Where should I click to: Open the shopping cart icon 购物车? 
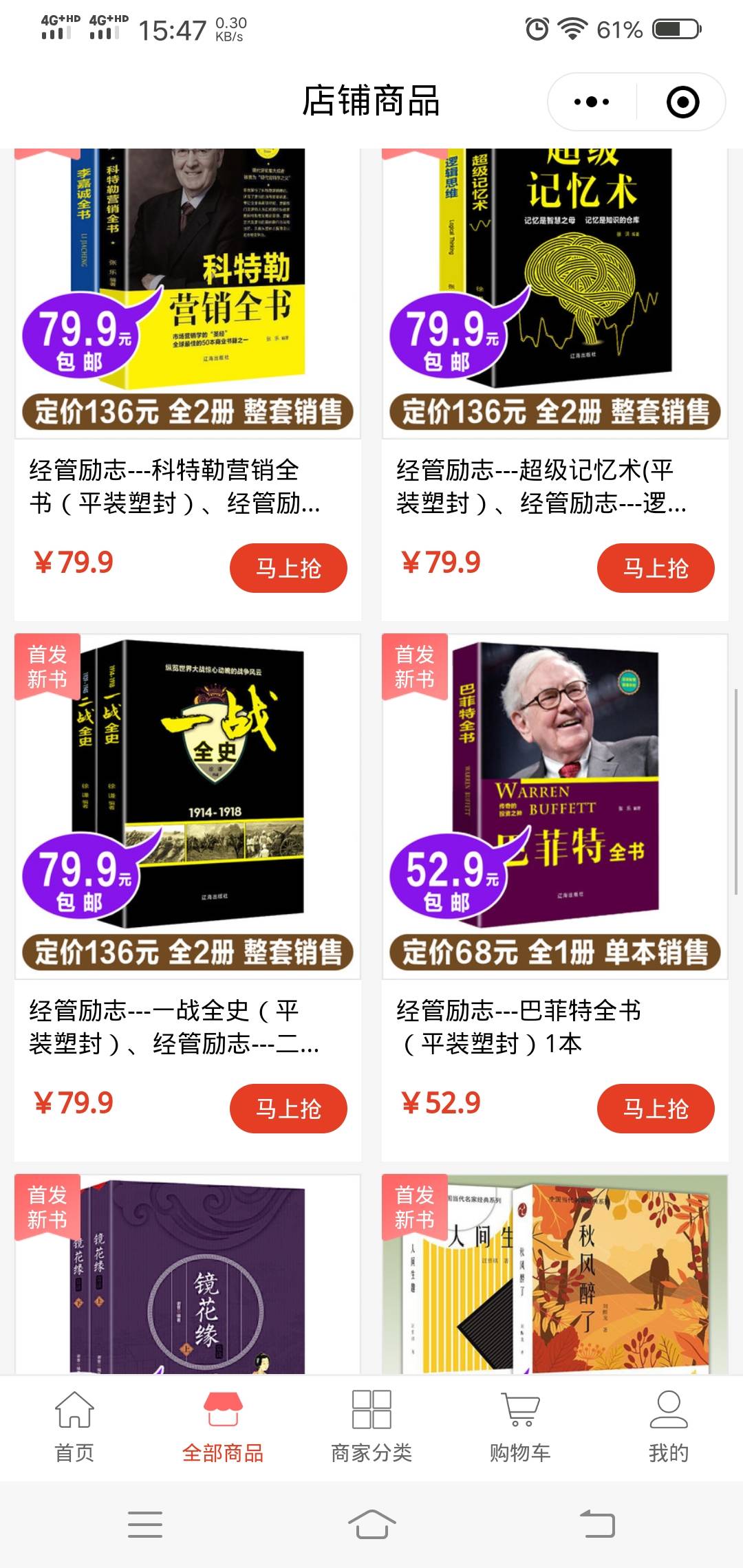[x=519, y=1408]
